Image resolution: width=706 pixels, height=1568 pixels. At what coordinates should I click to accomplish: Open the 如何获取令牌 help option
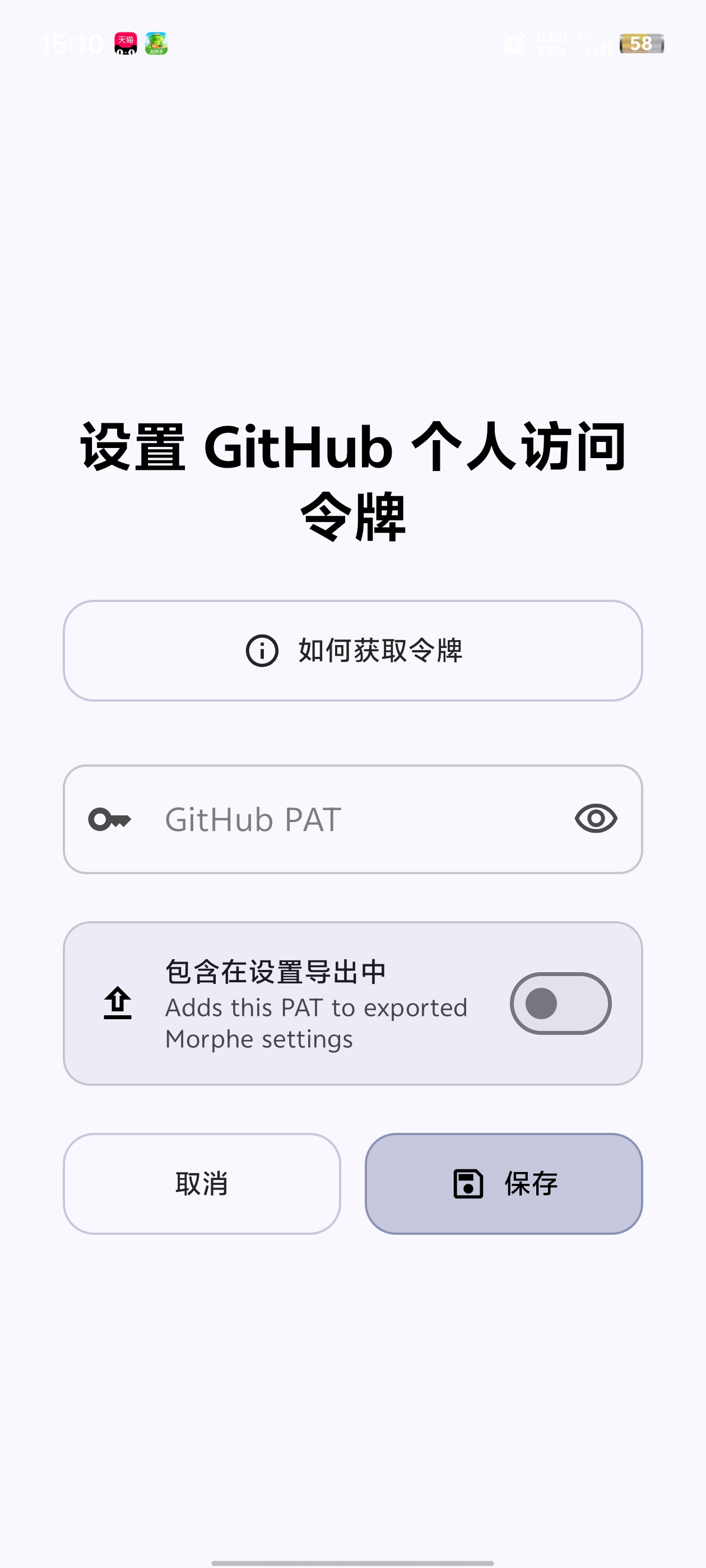pos(352,651)
